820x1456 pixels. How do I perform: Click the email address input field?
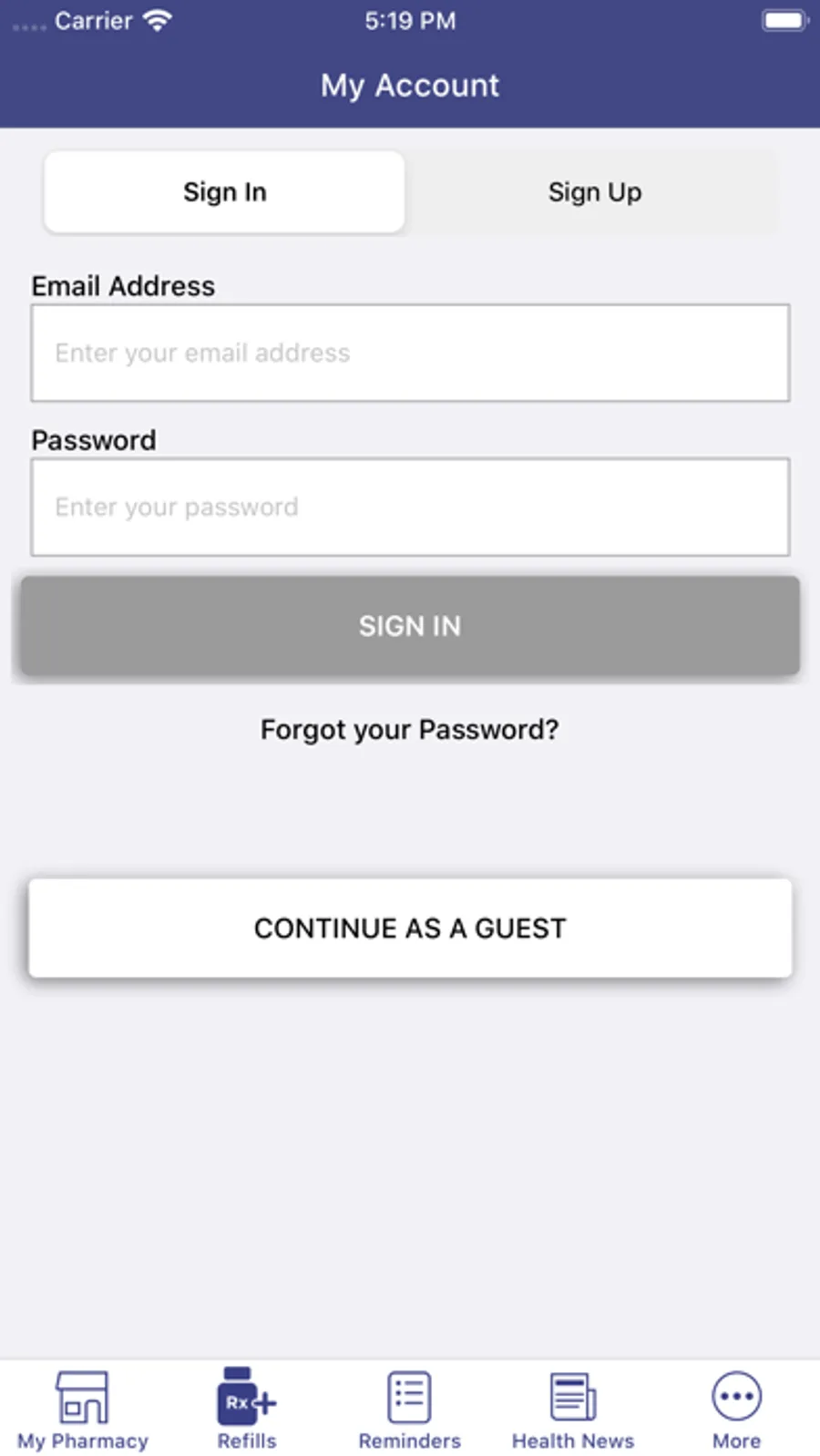click(409, 353)
